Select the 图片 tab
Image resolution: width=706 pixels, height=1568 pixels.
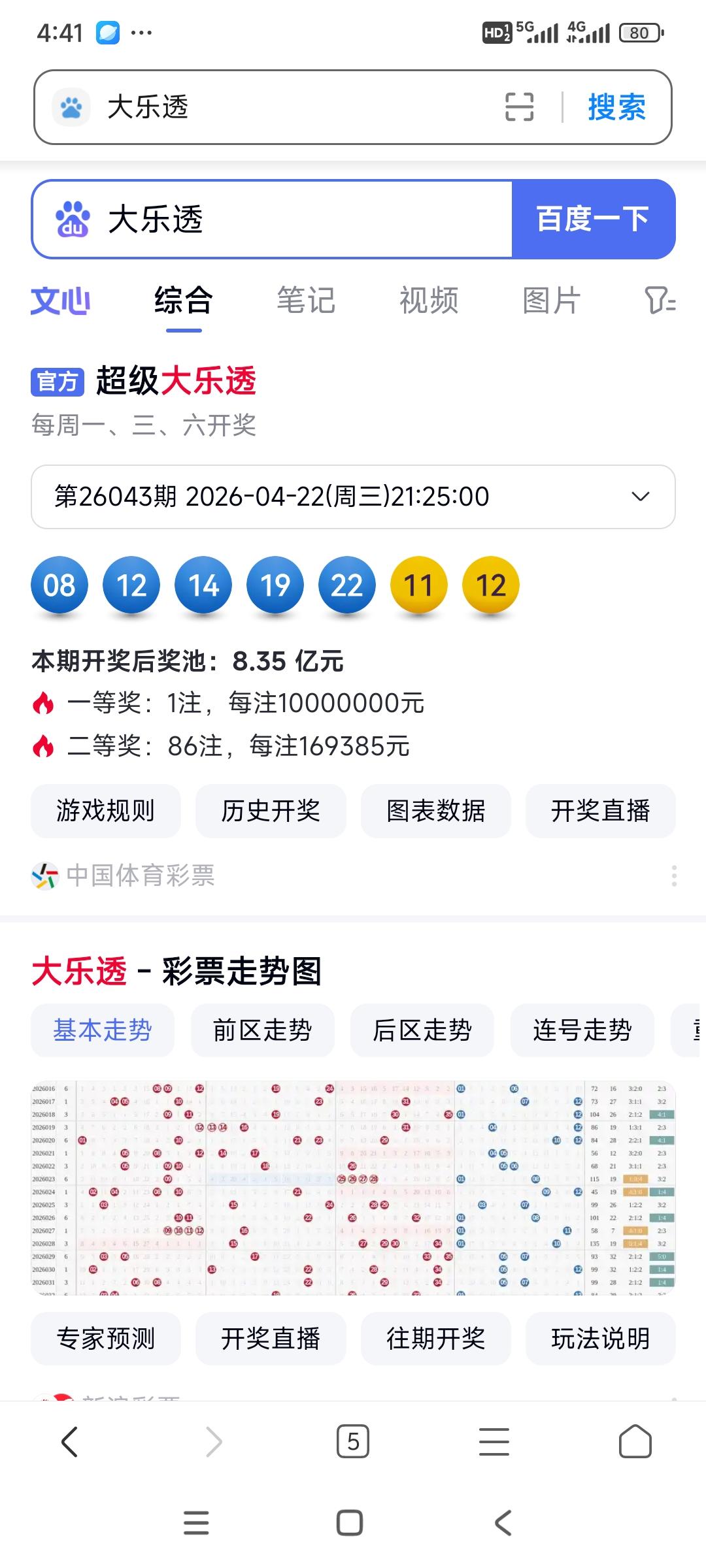[552, 301]
